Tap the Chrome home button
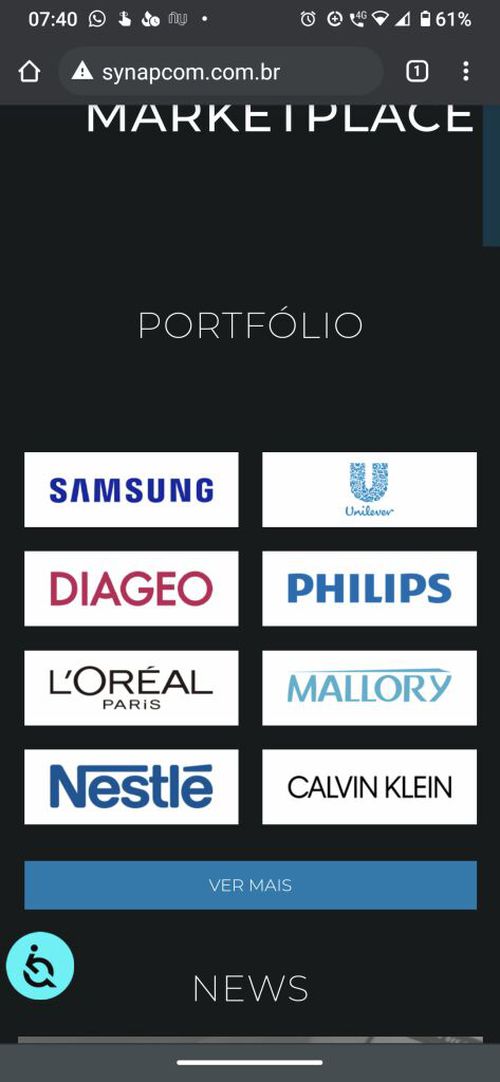The height and width of the screenshot is (1082, 500). [29, 71]
